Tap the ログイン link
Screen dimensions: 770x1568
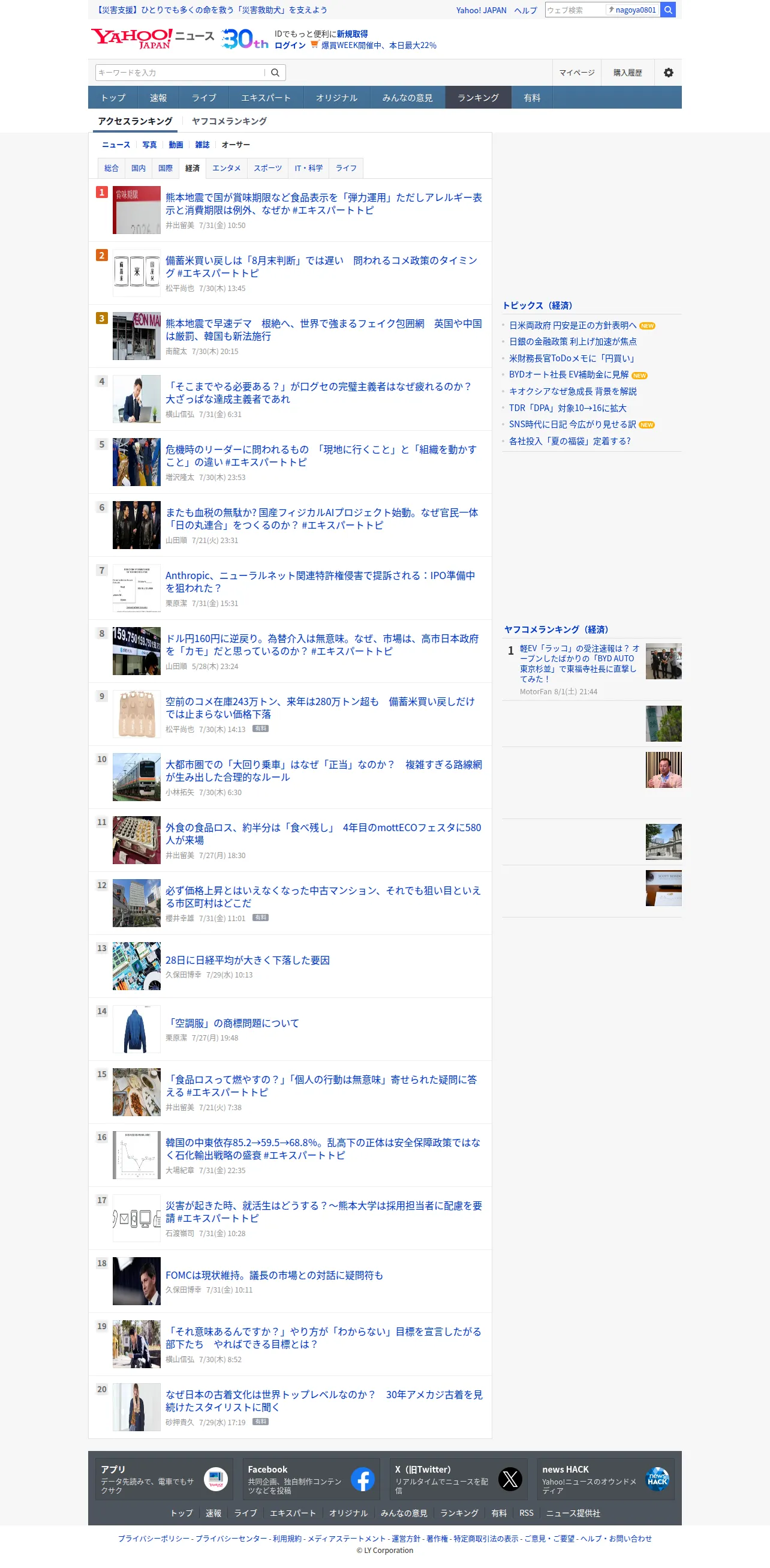(x=290, y=46)
